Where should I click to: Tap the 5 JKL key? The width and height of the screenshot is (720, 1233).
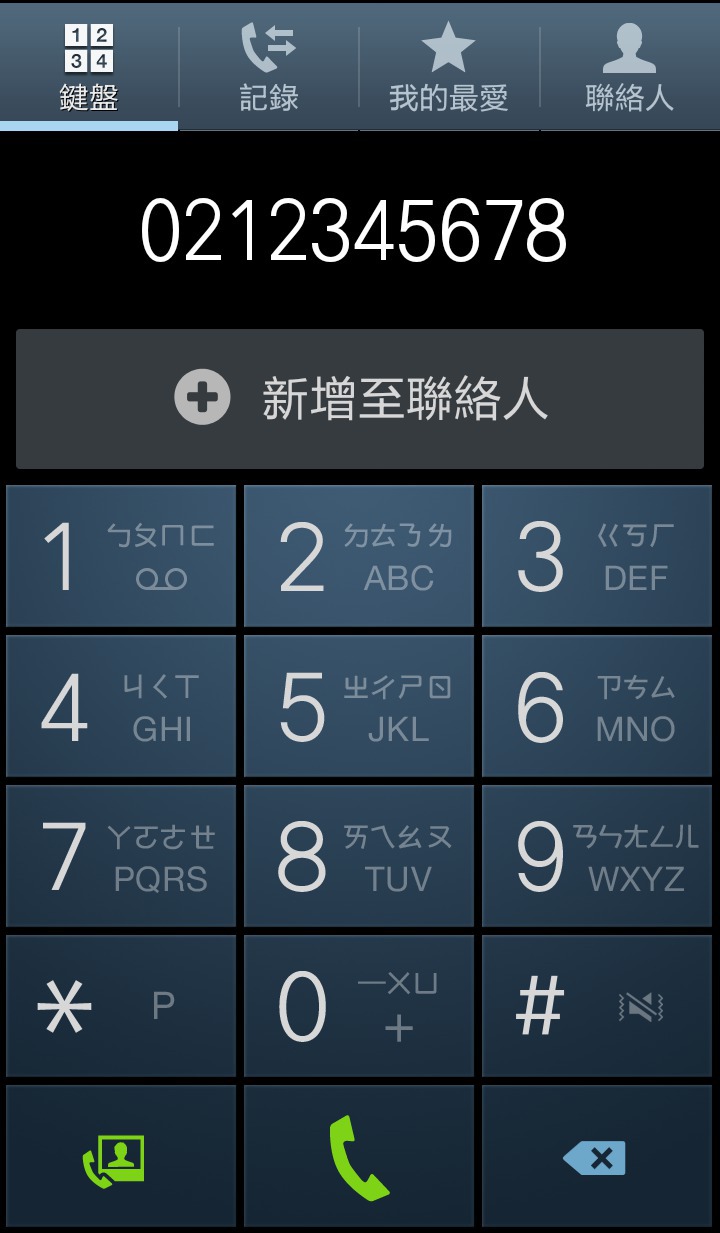pyautogui.click(x=359, y=706)
